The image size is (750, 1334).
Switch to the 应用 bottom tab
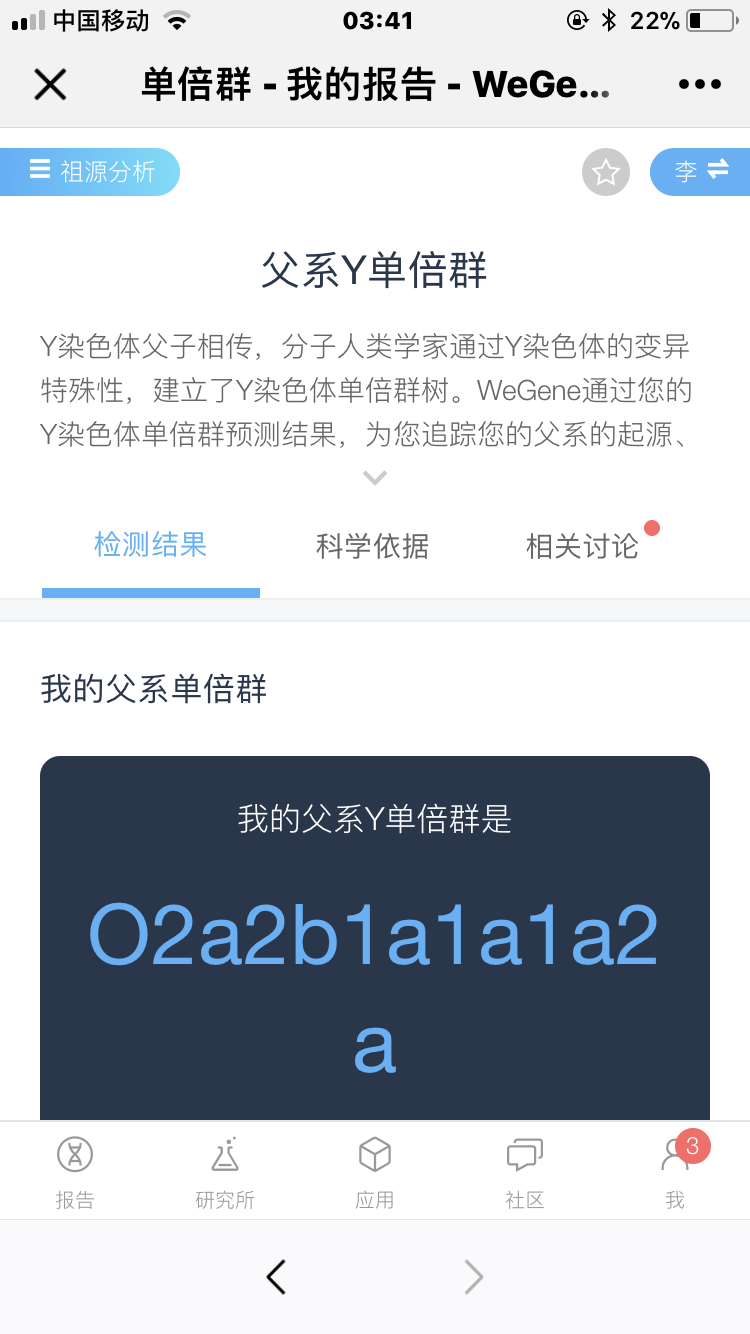375,1172
